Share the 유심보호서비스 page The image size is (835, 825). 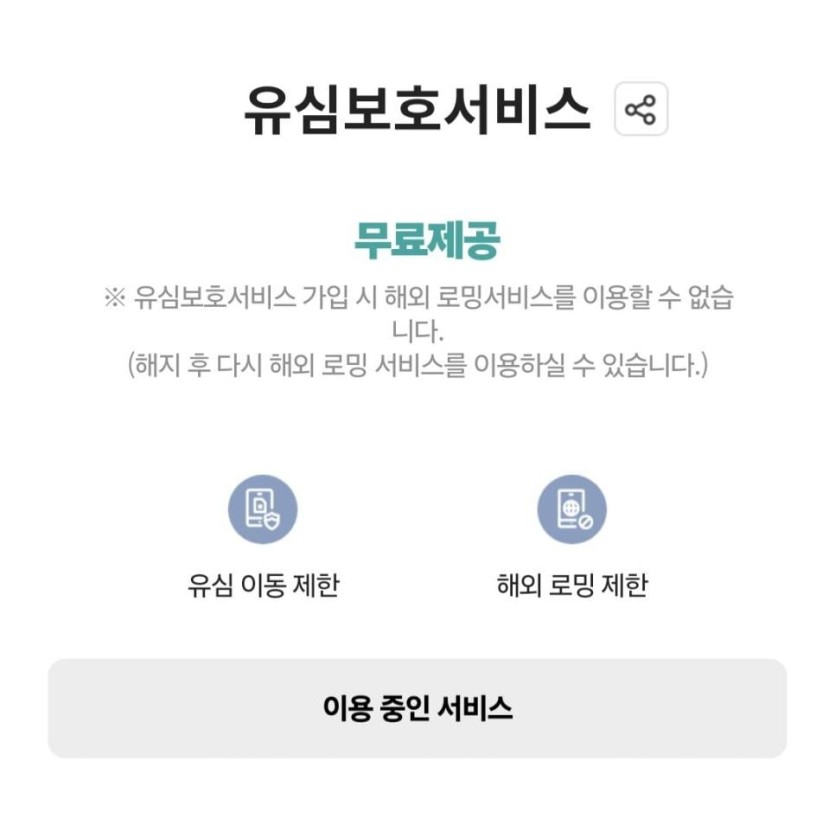click(x=640, y=109)
